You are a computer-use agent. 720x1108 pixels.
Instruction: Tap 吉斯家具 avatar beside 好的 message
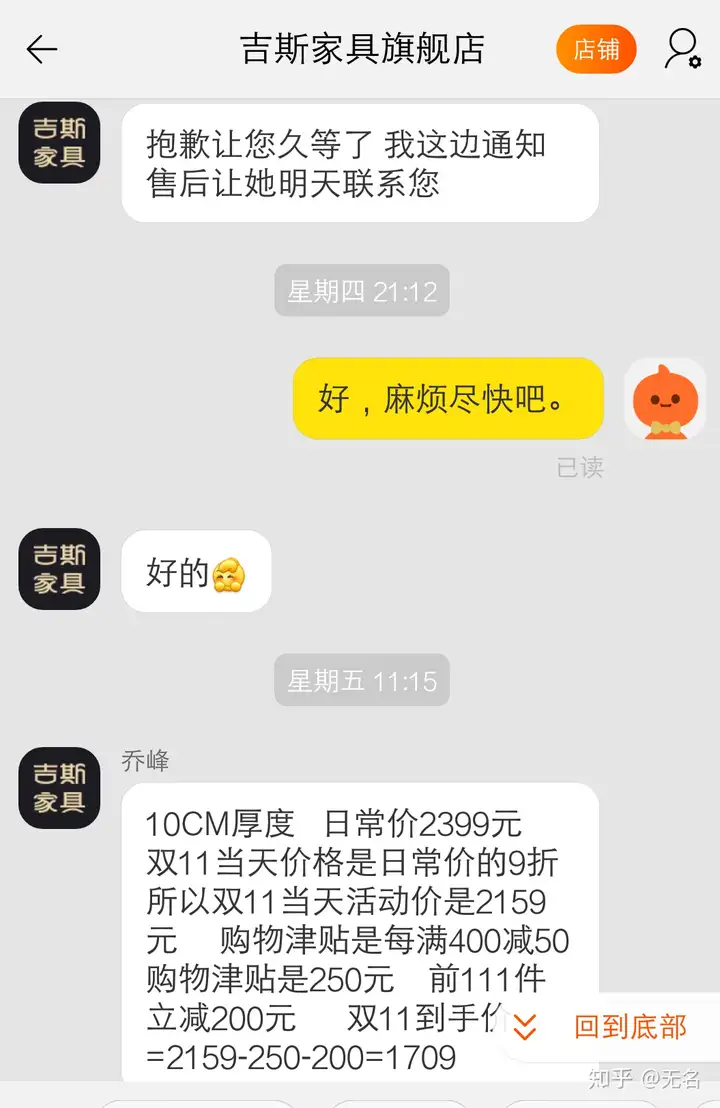(x=60, y=569)
